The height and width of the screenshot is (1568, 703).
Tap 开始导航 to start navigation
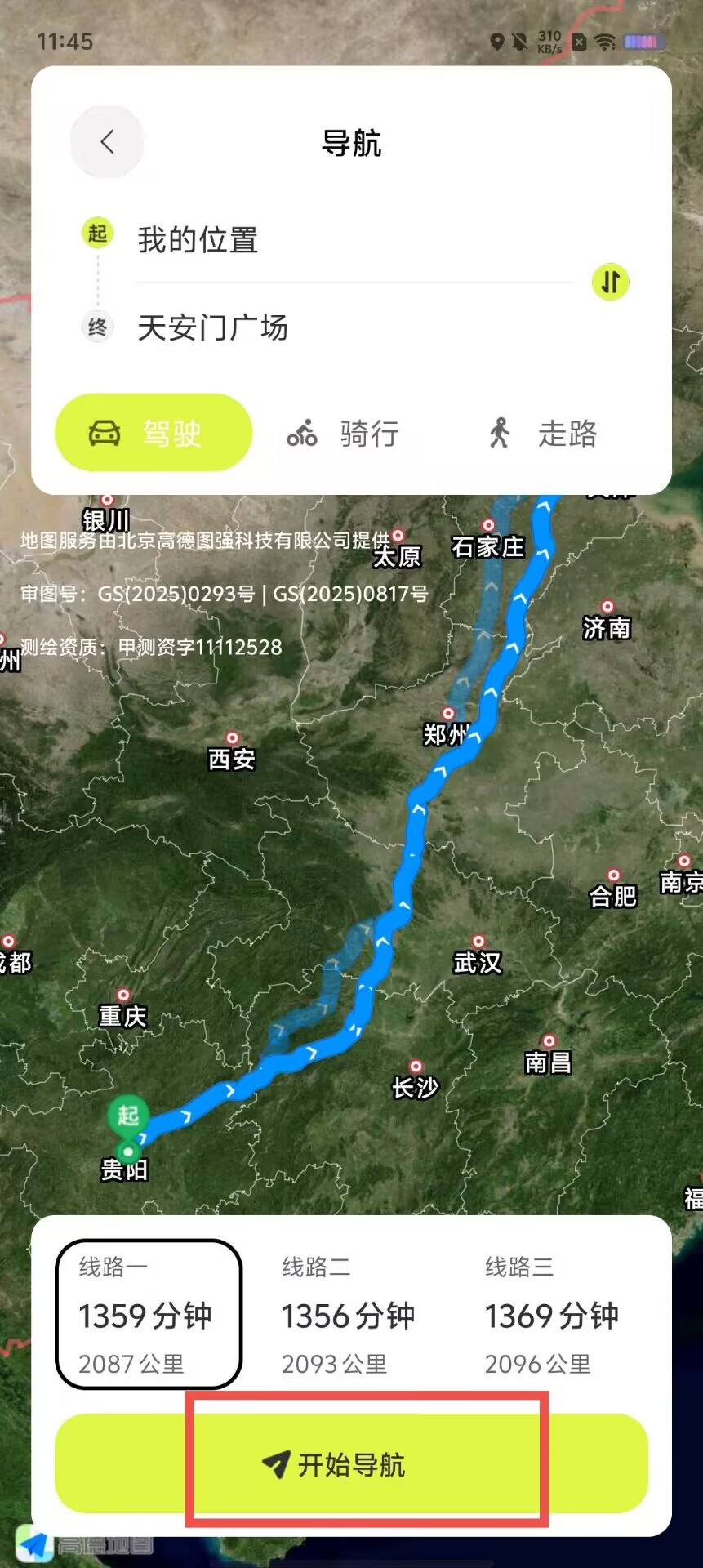[x=351, y=1464]
